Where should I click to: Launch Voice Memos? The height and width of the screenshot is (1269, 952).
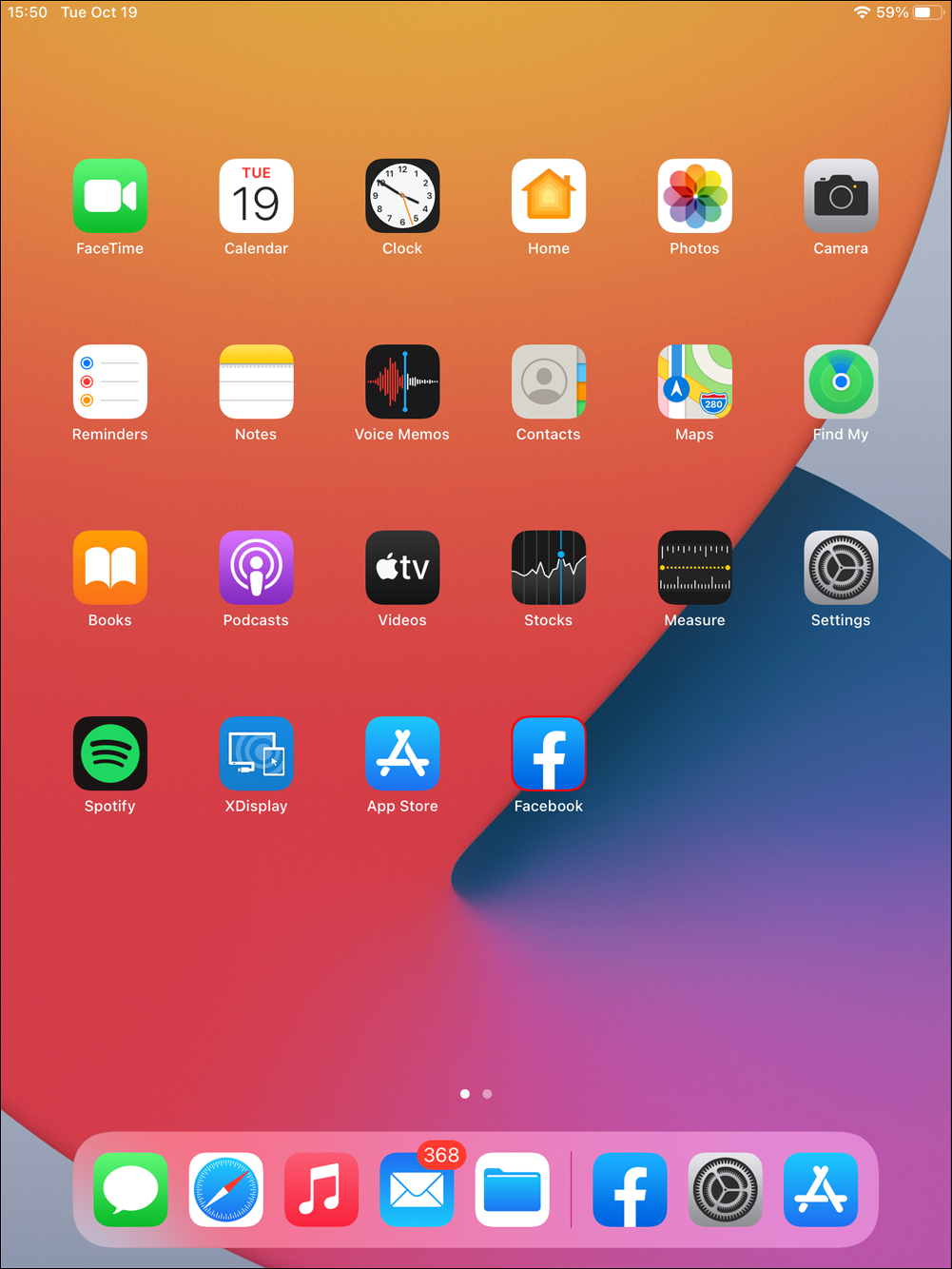click(402, 381)
